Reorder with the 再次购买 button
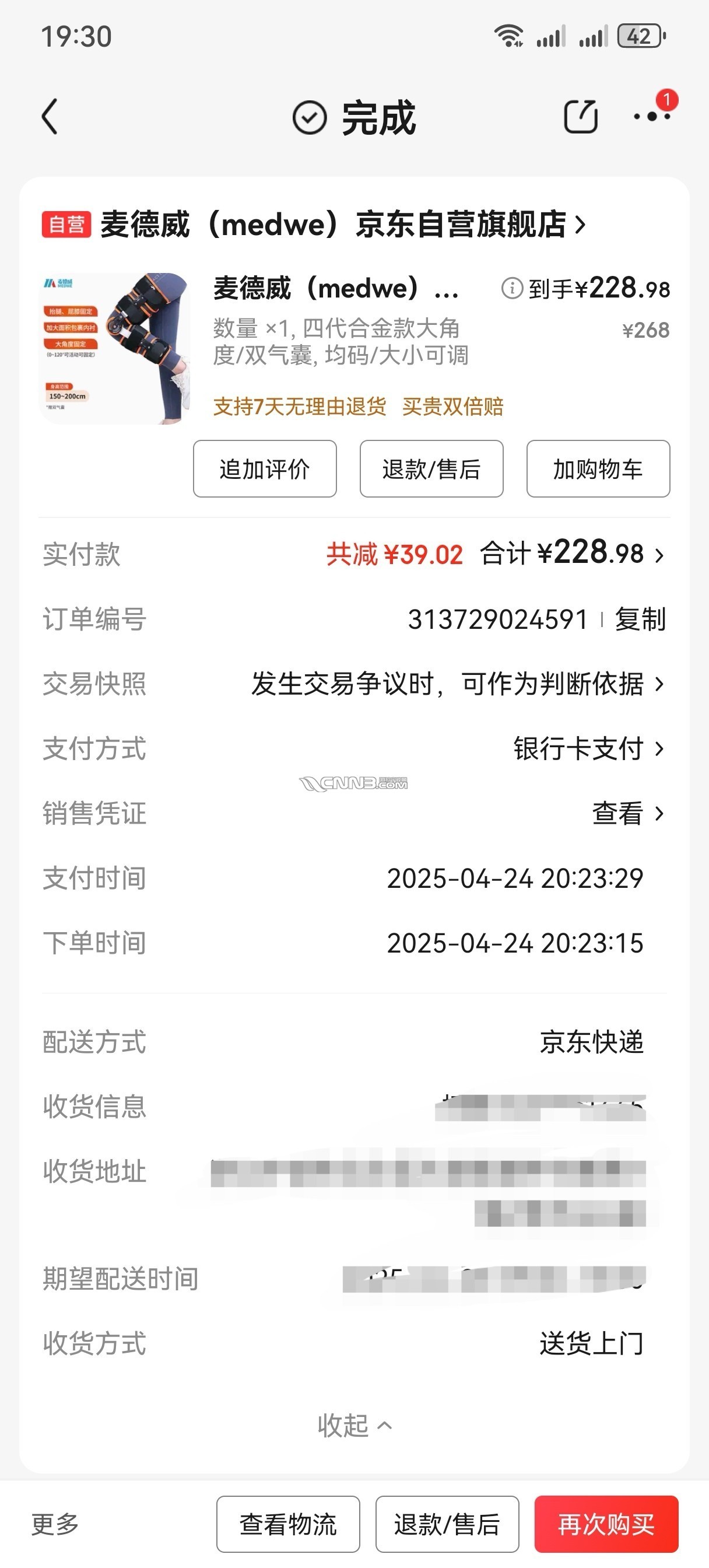 [x=606, y=1524]
